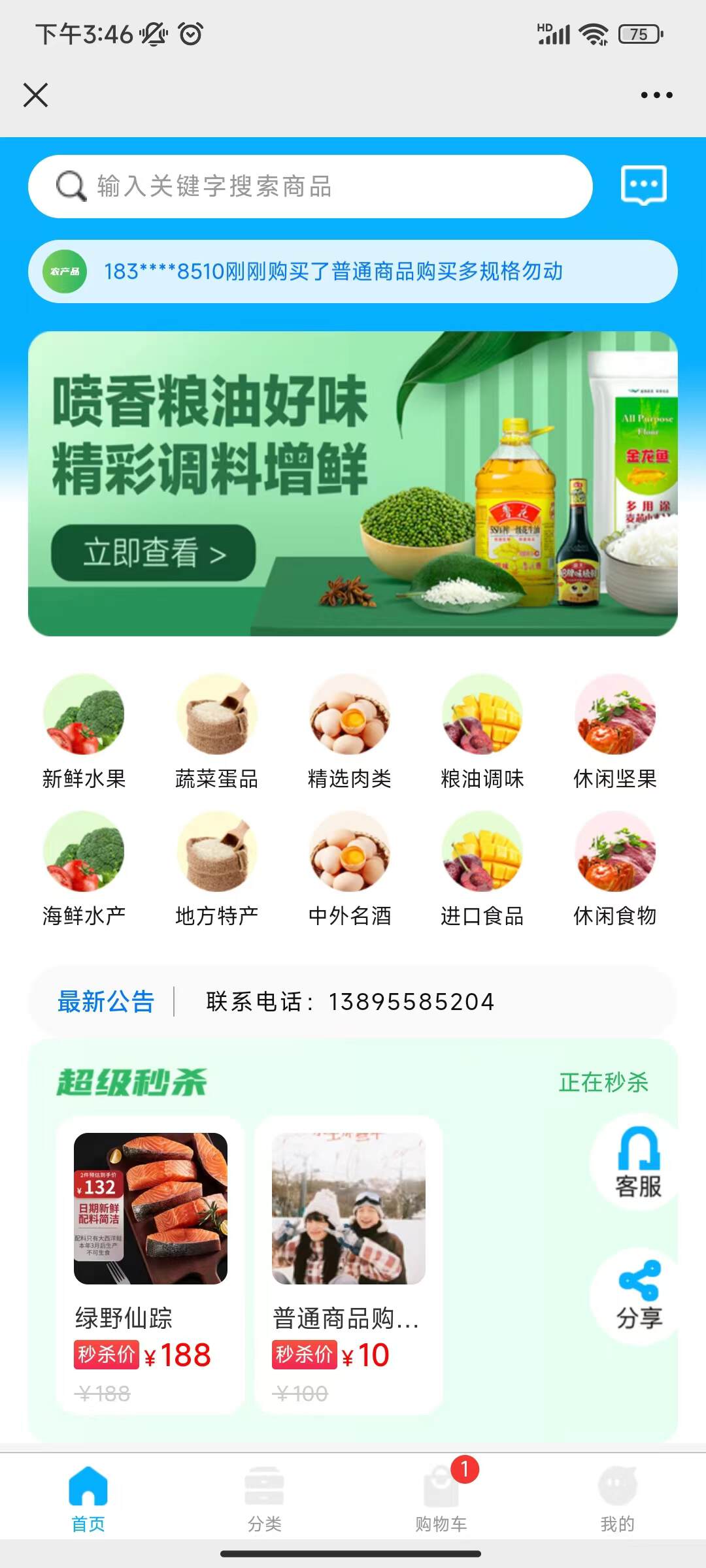Open the 进口食品 category
Viewport: 706px width, 1568px height.
tap(482, 869)
